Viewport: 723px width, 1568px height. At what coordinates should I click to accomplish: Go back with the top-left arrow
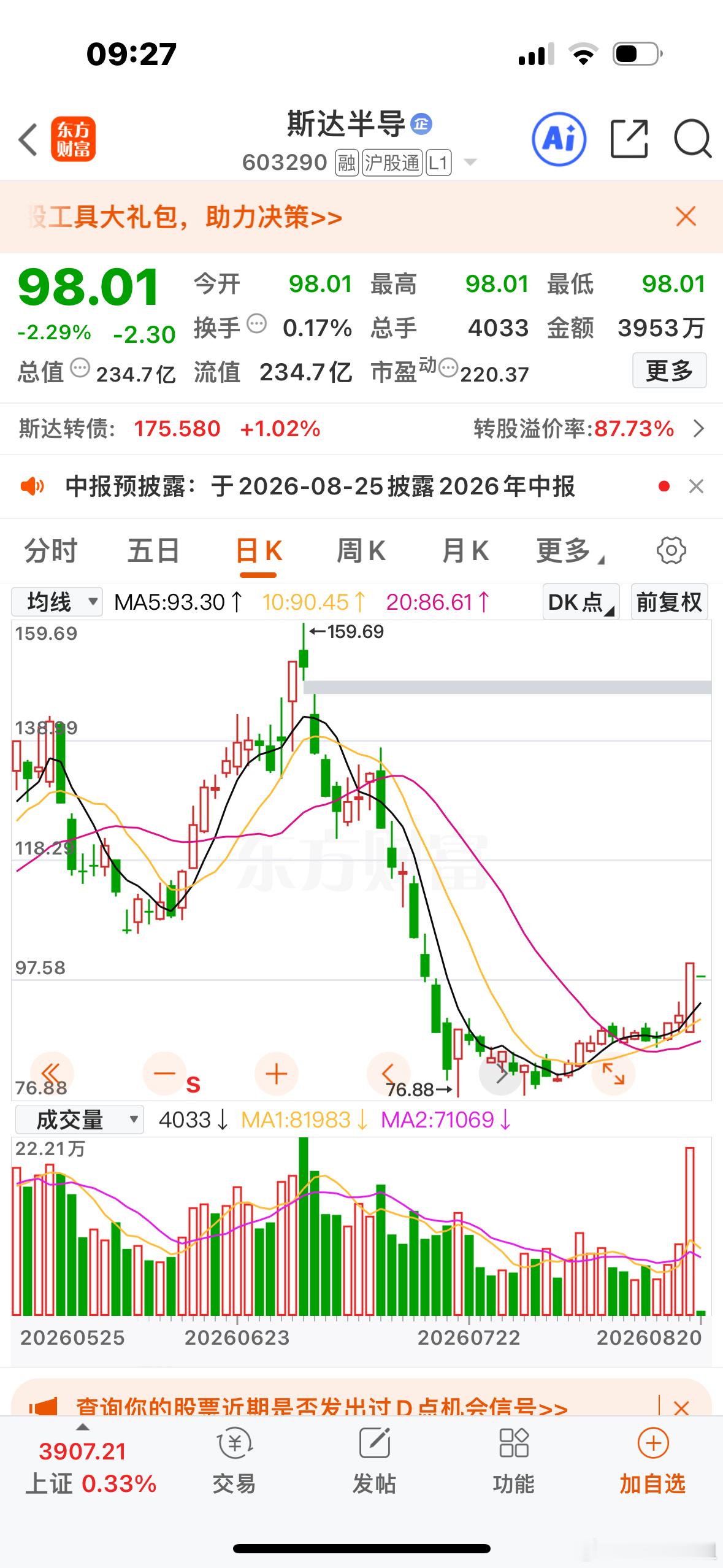click(x=28, y=139)
